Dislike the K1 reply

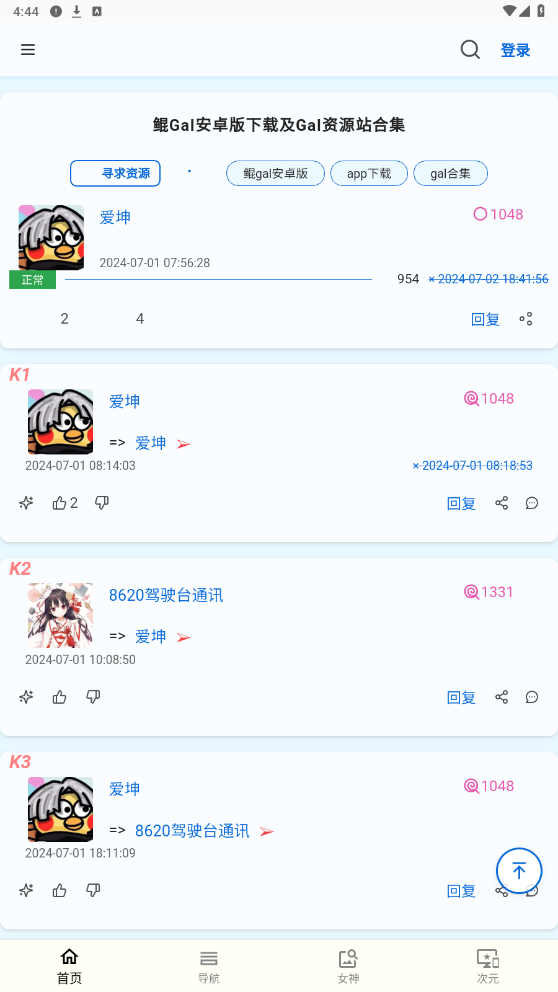(101, 503)
